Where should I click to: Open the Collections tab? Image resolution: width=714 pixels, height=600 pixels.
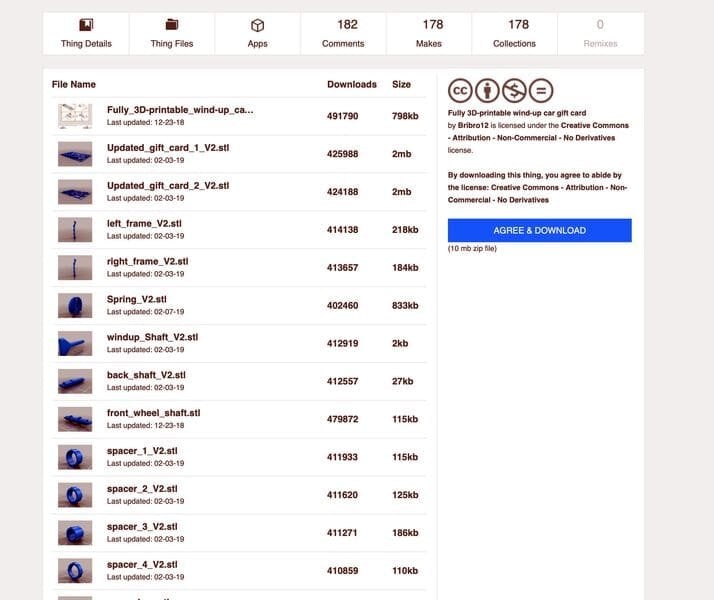(x=515, y=33)
